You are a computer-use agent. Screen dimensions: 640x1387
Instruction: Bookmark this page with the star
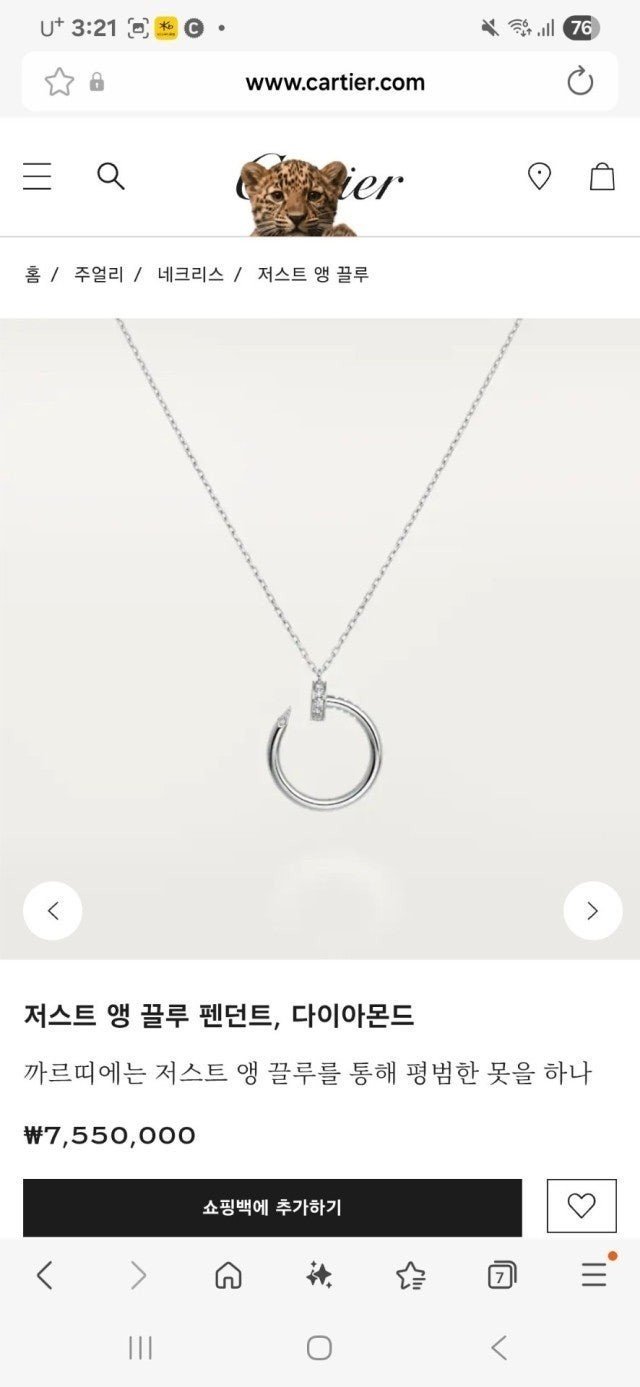(59, 82)
